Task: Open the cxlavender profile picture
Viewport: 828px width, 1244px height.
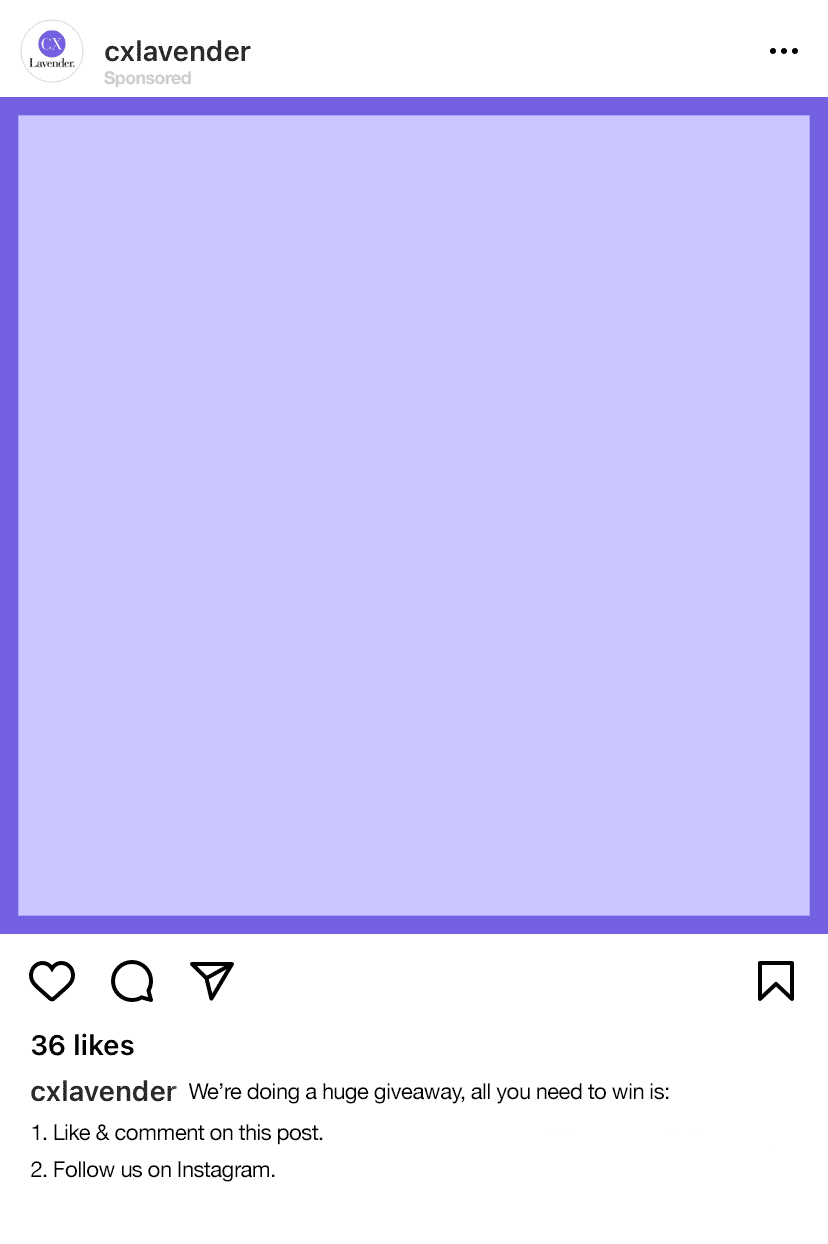Action: [x=52, y=51]
